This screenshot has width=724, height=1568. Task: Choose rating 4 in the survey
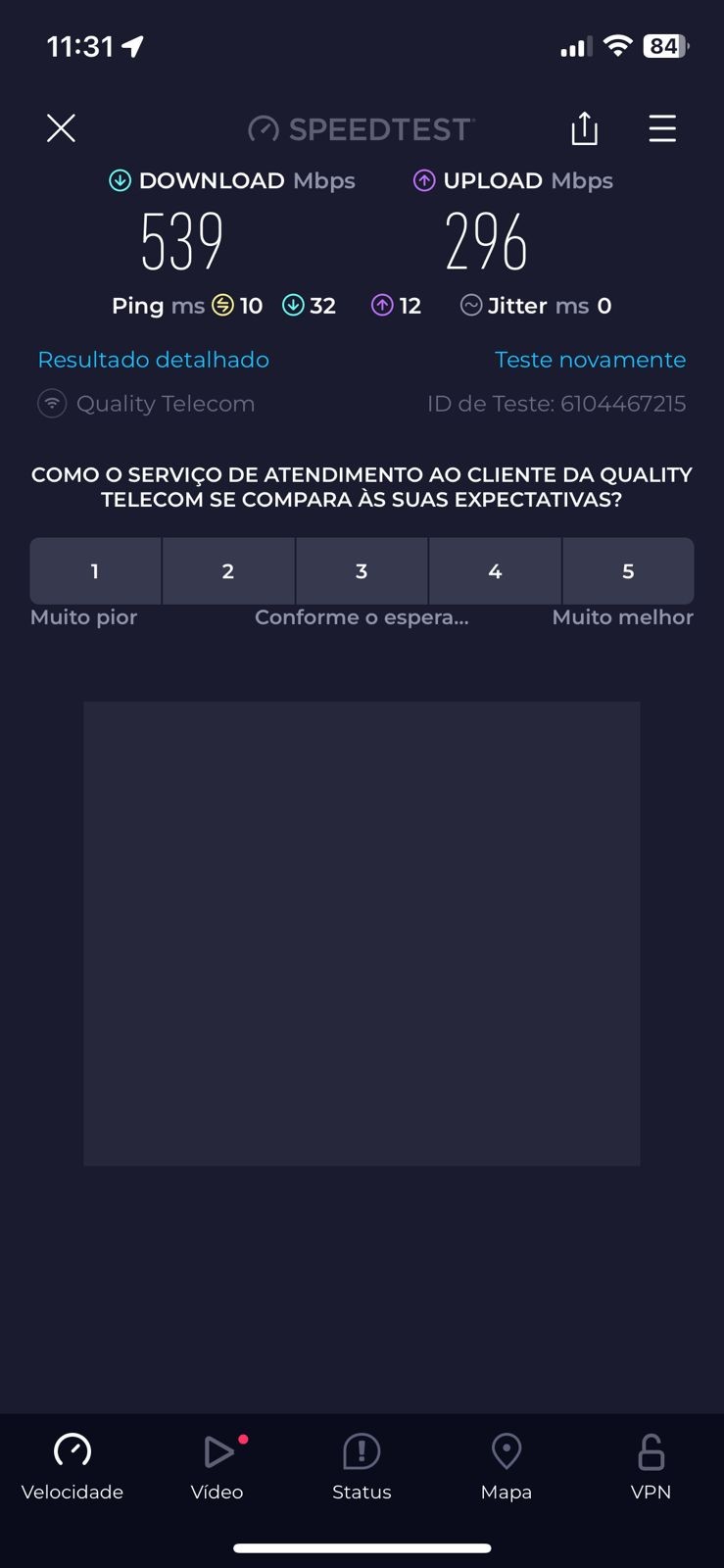[x=495, y=571]
